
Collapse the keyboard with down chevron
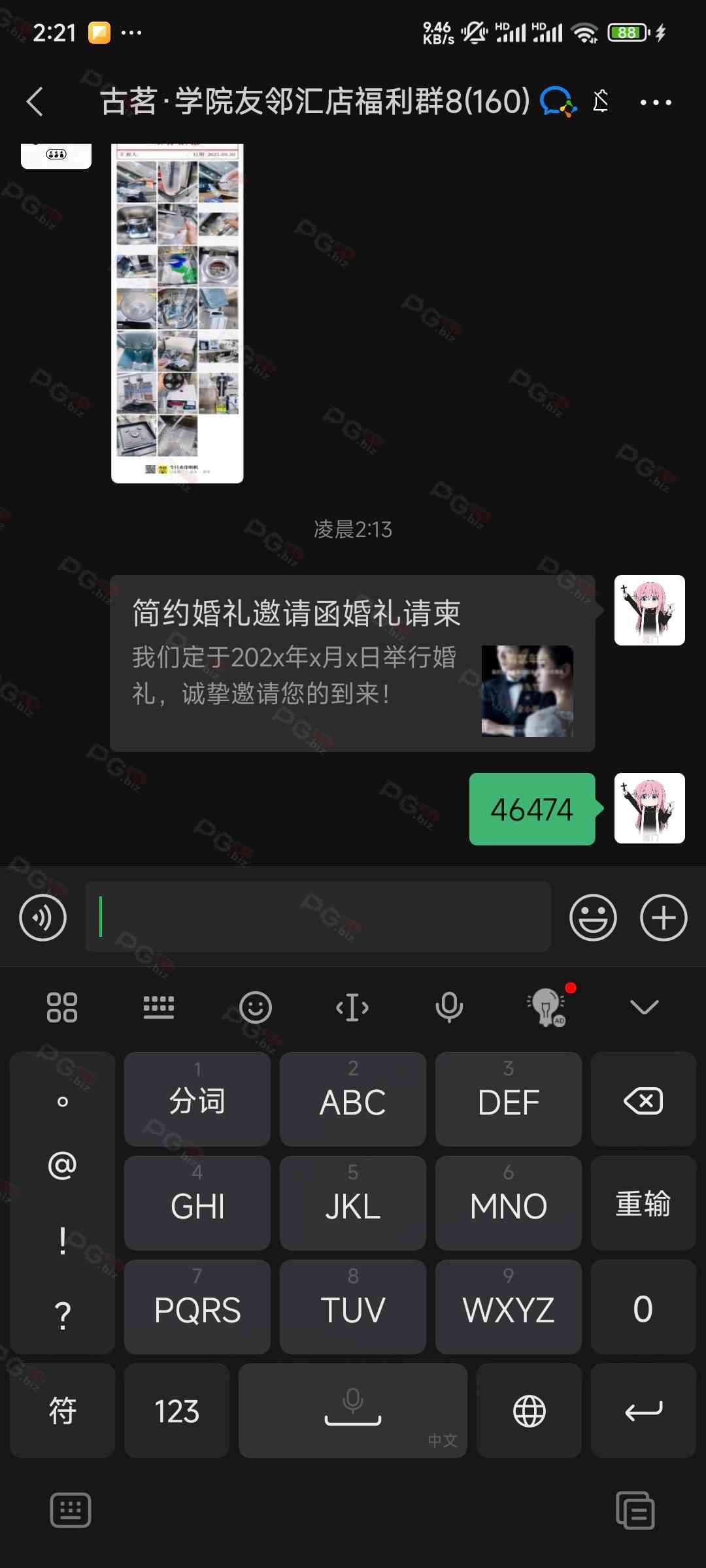pyautogui.click(x=644, y=1007)
